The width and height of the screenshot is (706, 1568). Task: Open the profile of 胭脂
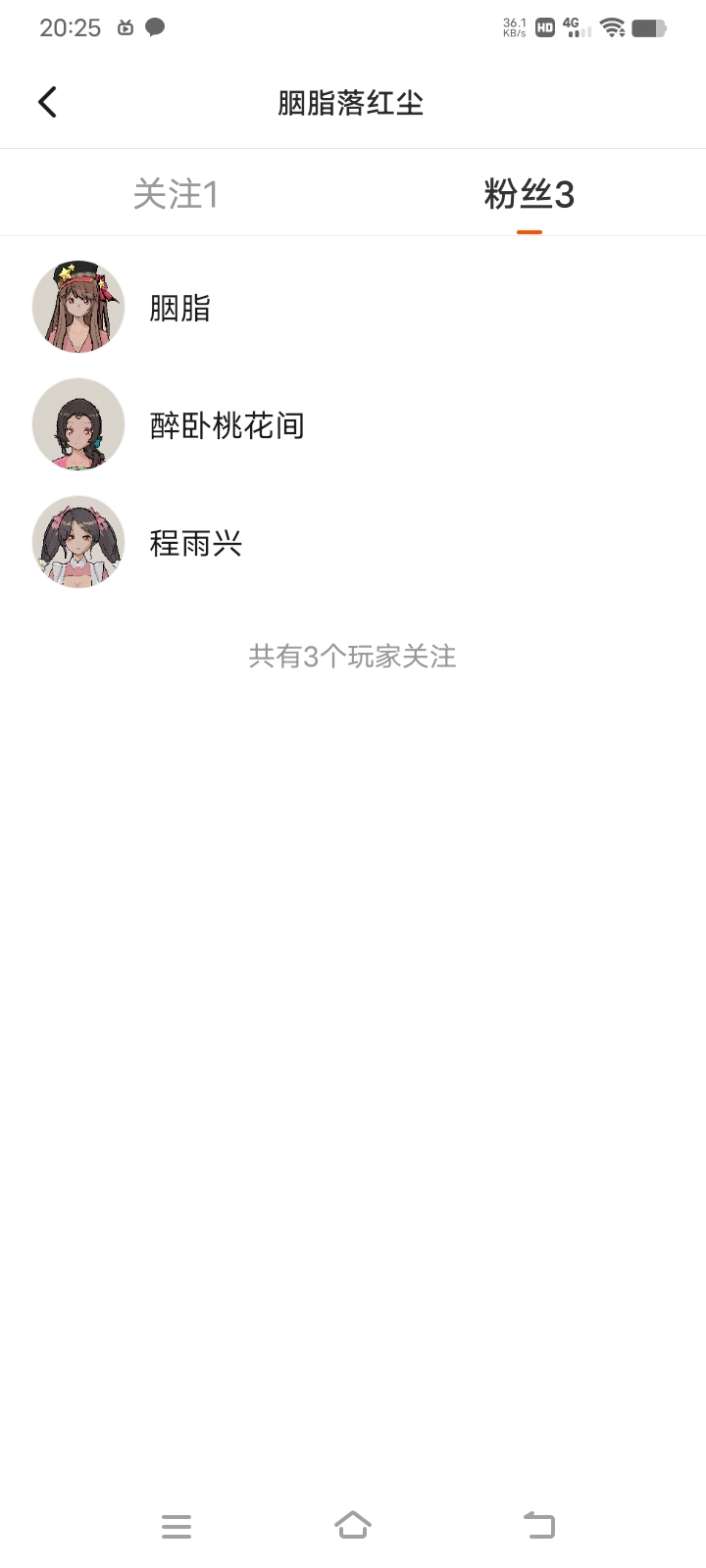(x=353, y=307)
